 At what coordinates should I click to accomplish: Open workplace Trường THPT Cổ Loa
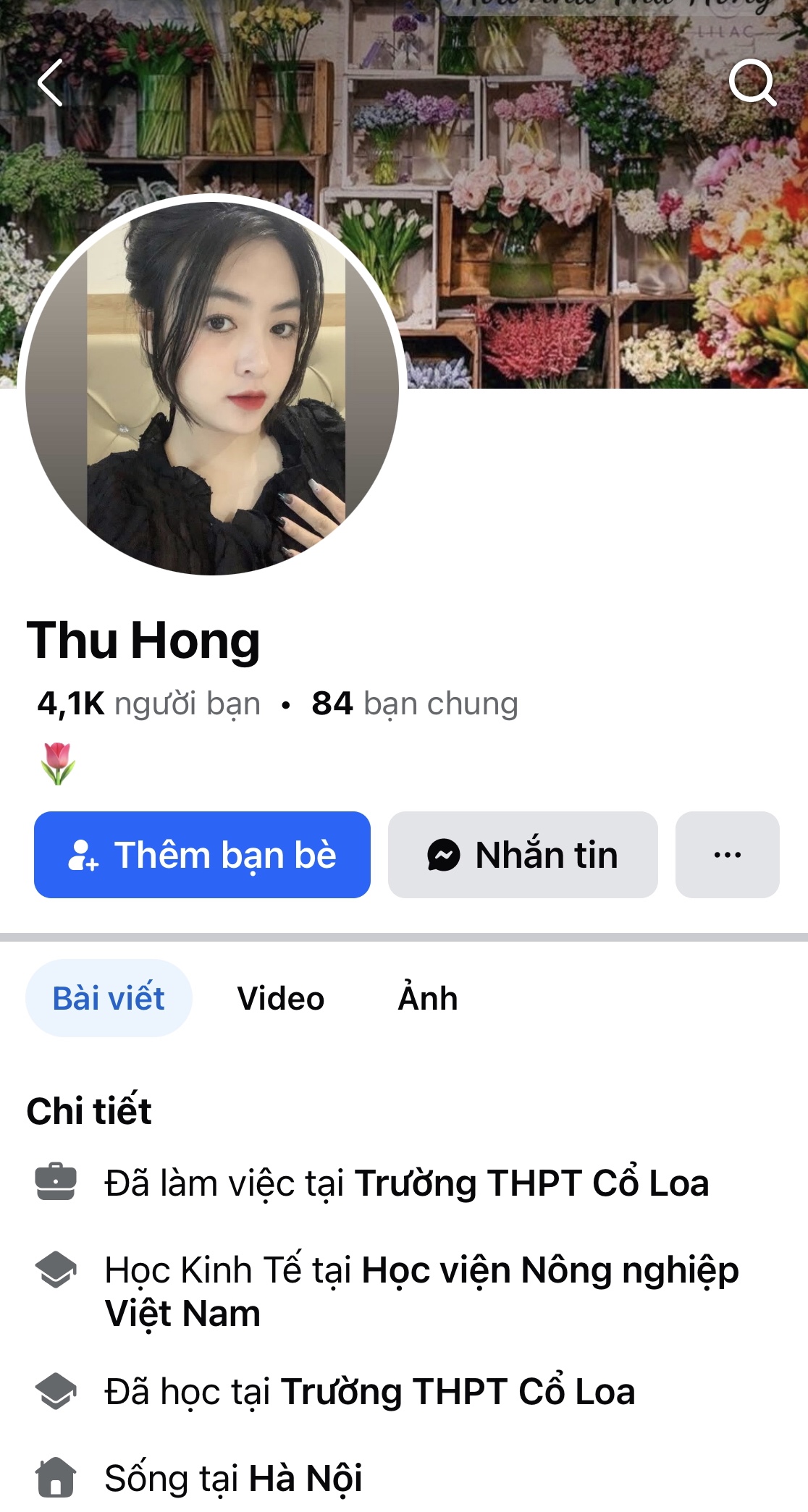[x=531, y=1183]
